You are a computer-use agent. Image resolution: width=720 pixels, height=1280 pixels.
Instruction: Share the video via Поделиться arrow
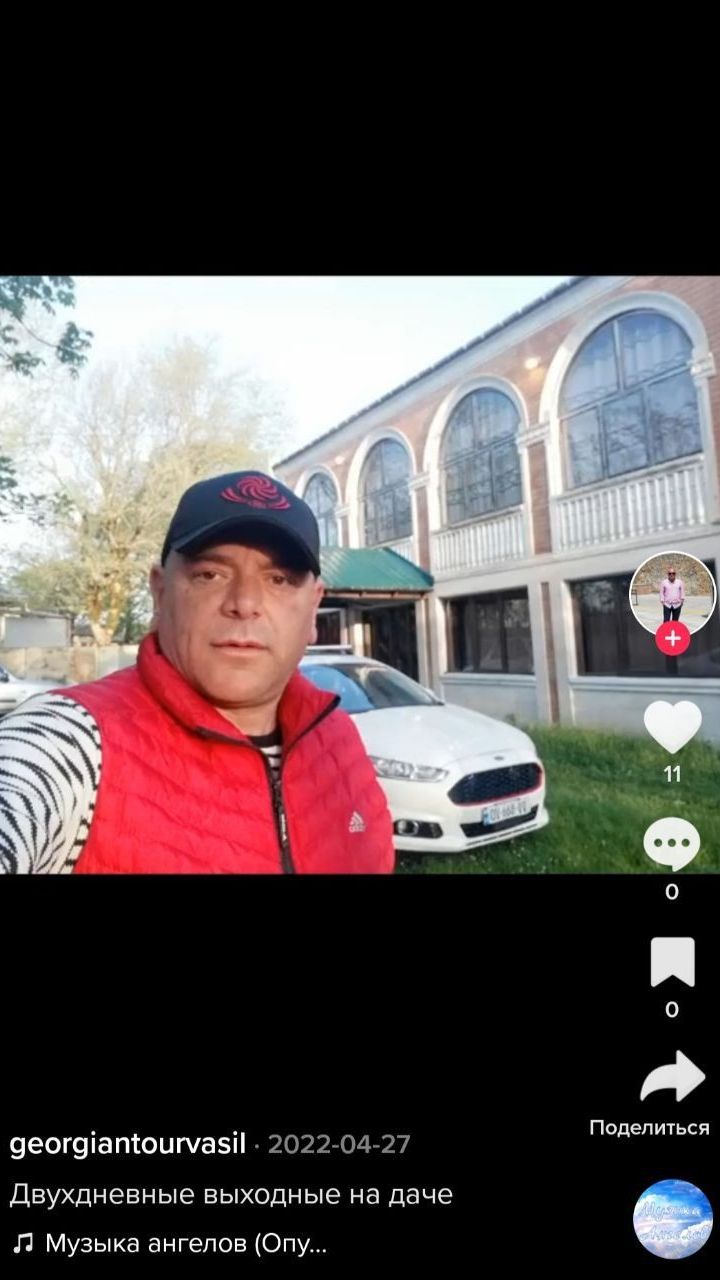tap(672, 1076)
